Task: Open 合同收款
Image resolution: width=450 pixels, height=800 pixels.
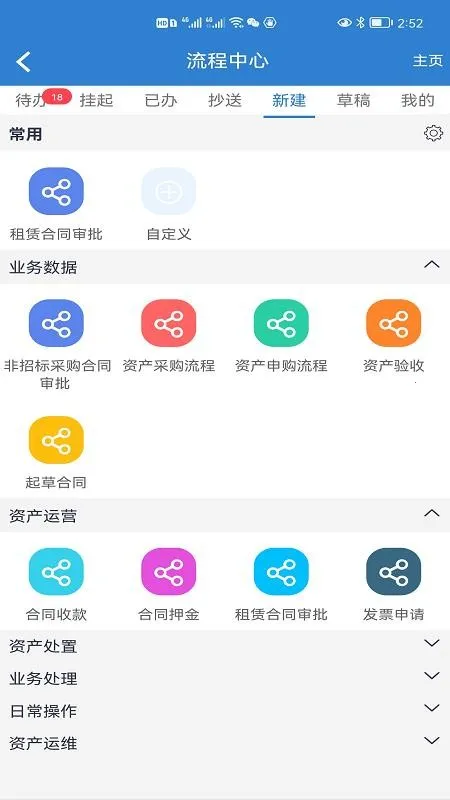Action: (x=56, y=584)
